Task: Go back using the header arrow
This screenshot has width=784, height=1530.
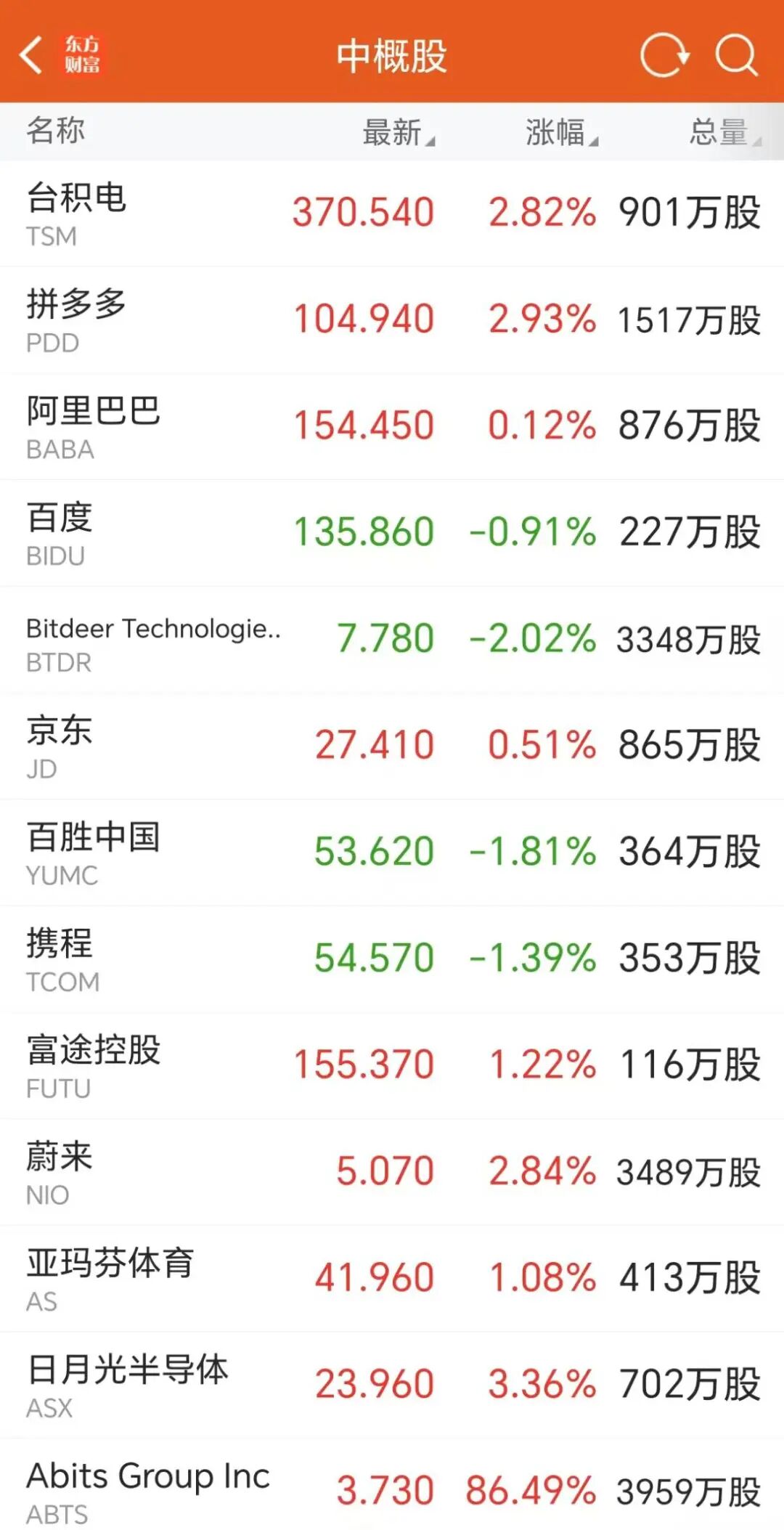Action: (31, 55)
